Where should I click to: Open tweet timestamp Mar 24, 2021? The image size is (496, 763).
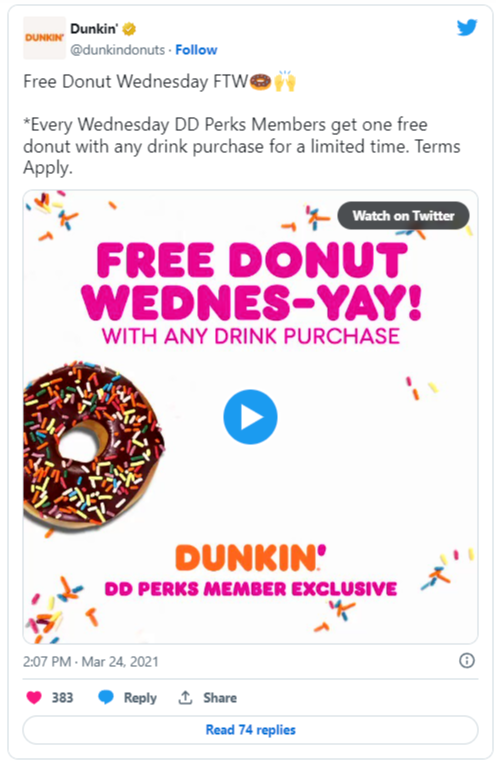tap(91, 661)
